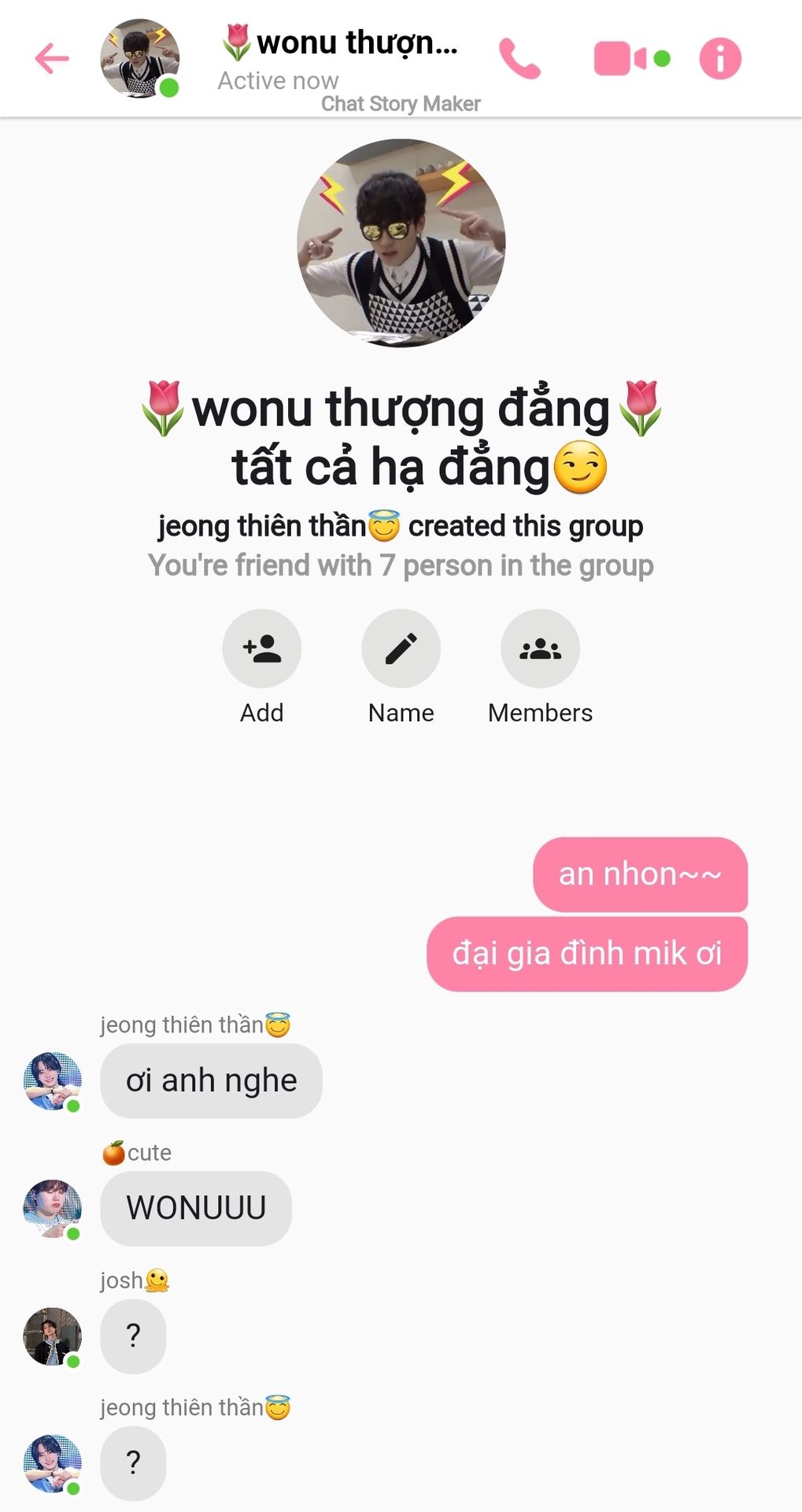Start a voice call in this group
The height and width of the screenshot is (1512, 802).
pyautogui.click(x=519, y=58)
